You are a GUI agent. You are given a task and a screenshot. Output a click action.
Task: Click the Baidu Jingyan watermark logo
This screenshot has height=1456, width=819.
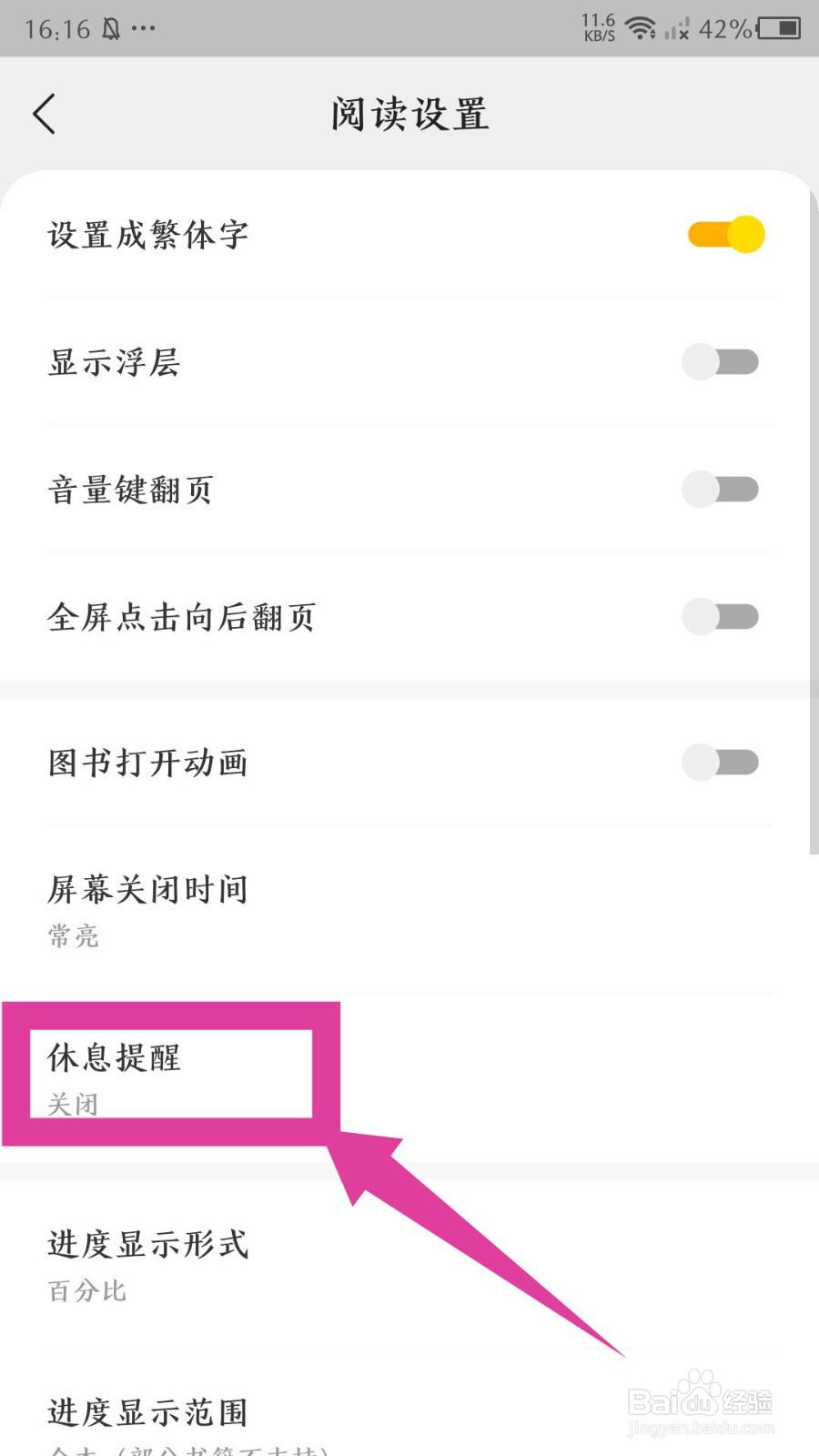pyautogui.click(x=701, y=1406)
